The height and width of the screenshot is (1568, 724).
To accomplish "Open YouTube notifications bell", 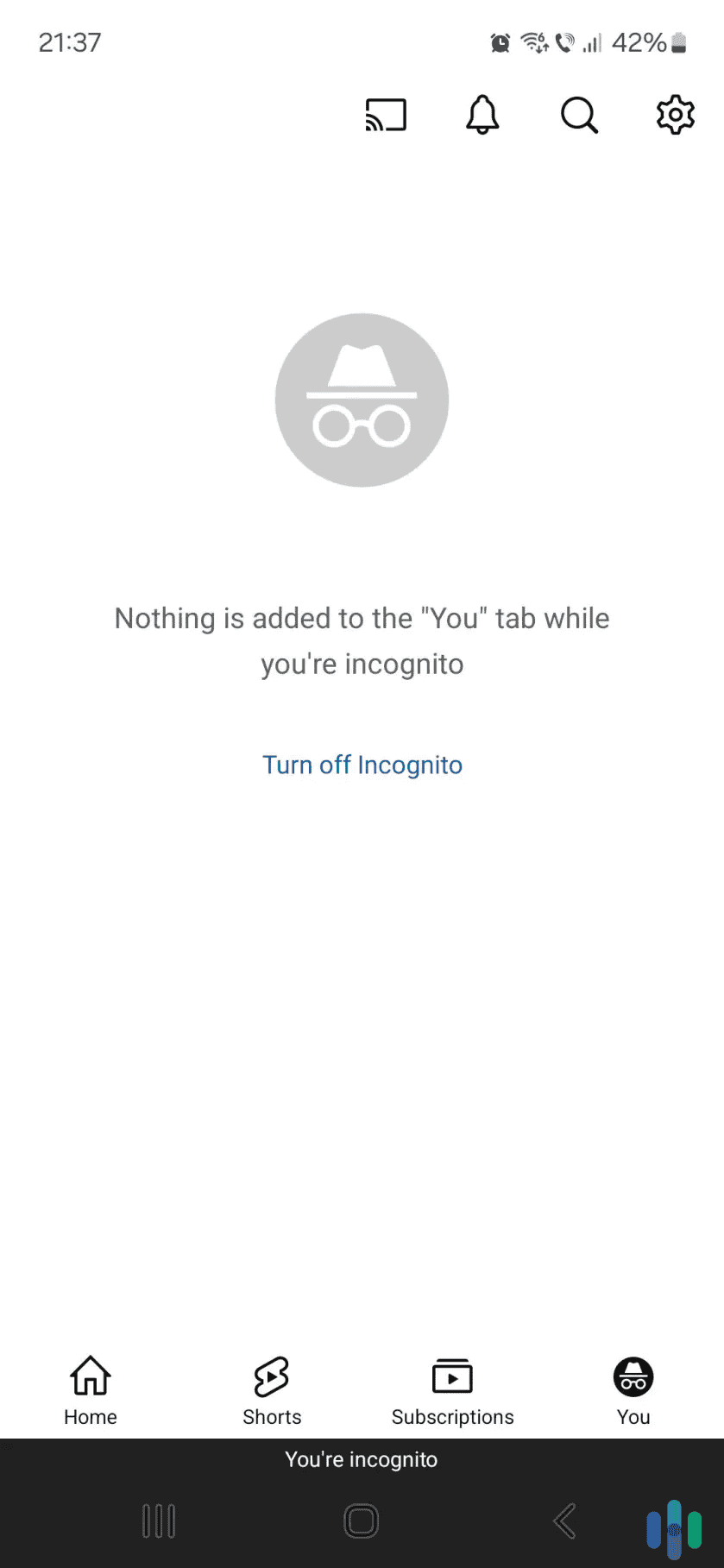I will point(482,115).
